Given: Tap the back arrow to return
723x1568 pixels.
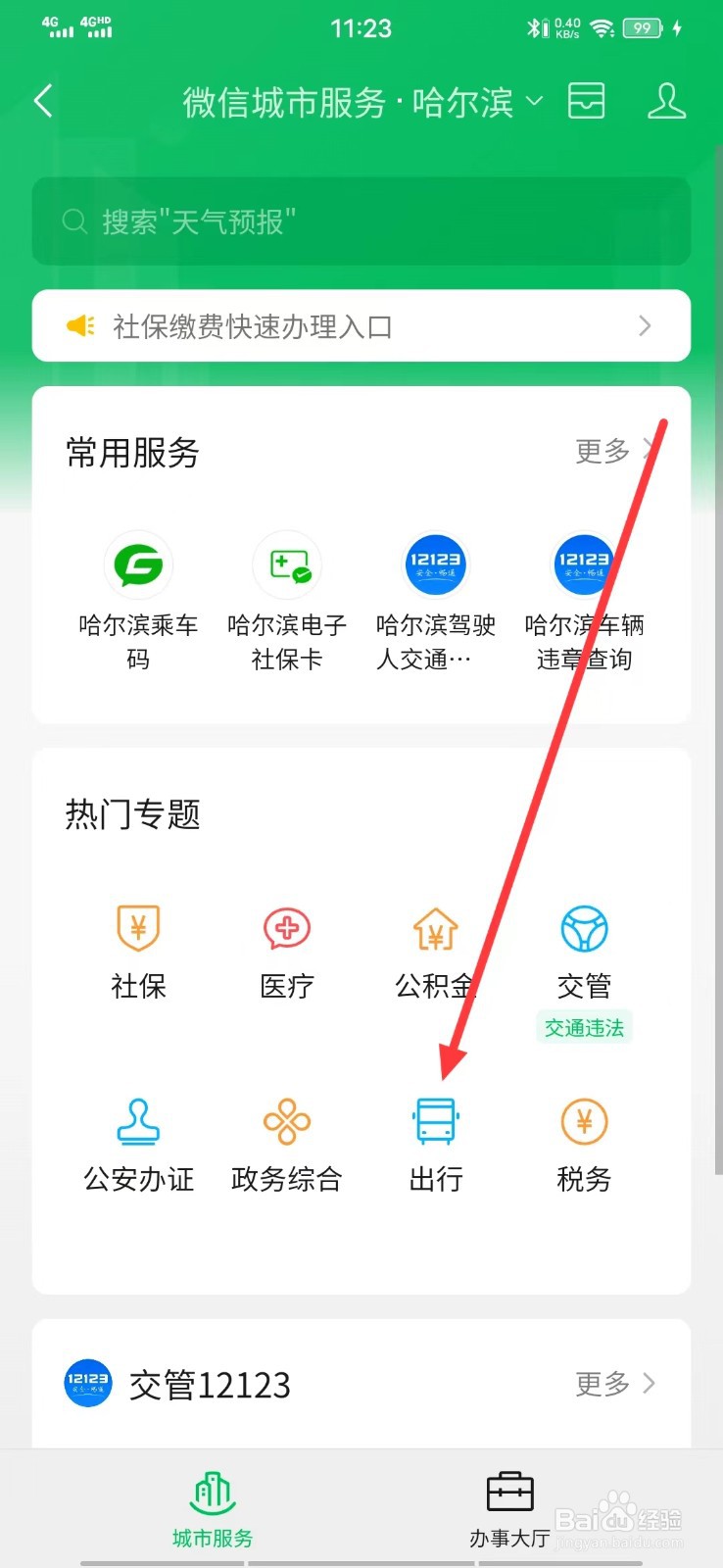Looking at the screenshot, I should click(x=41, y=101).
